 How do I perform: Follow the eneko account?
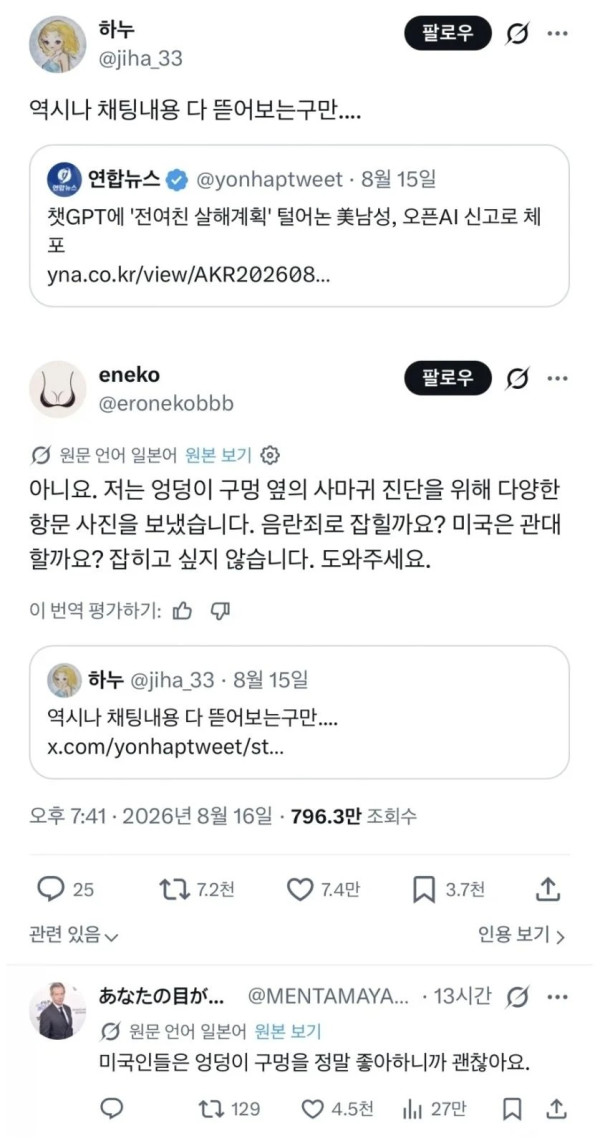point(448,378)
